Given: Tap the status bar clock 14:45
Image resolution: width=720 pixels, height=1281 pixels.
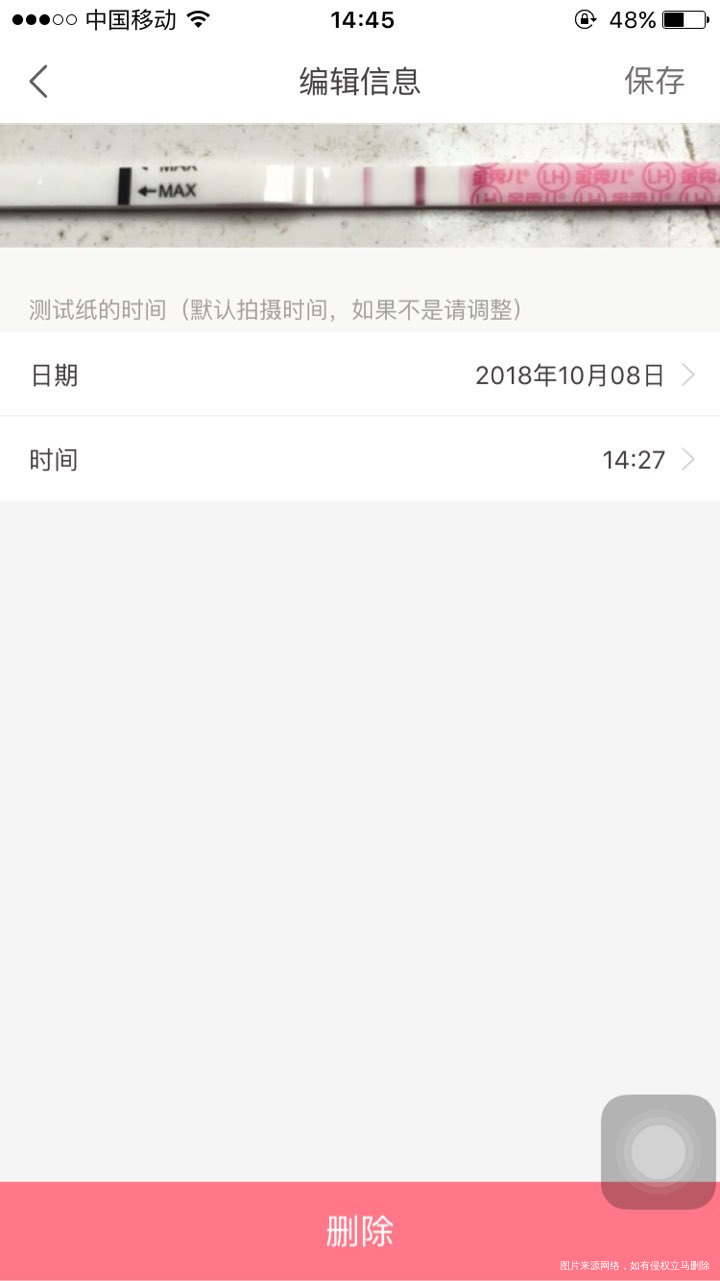Looking at the screenshot, I should coord(360,17).
